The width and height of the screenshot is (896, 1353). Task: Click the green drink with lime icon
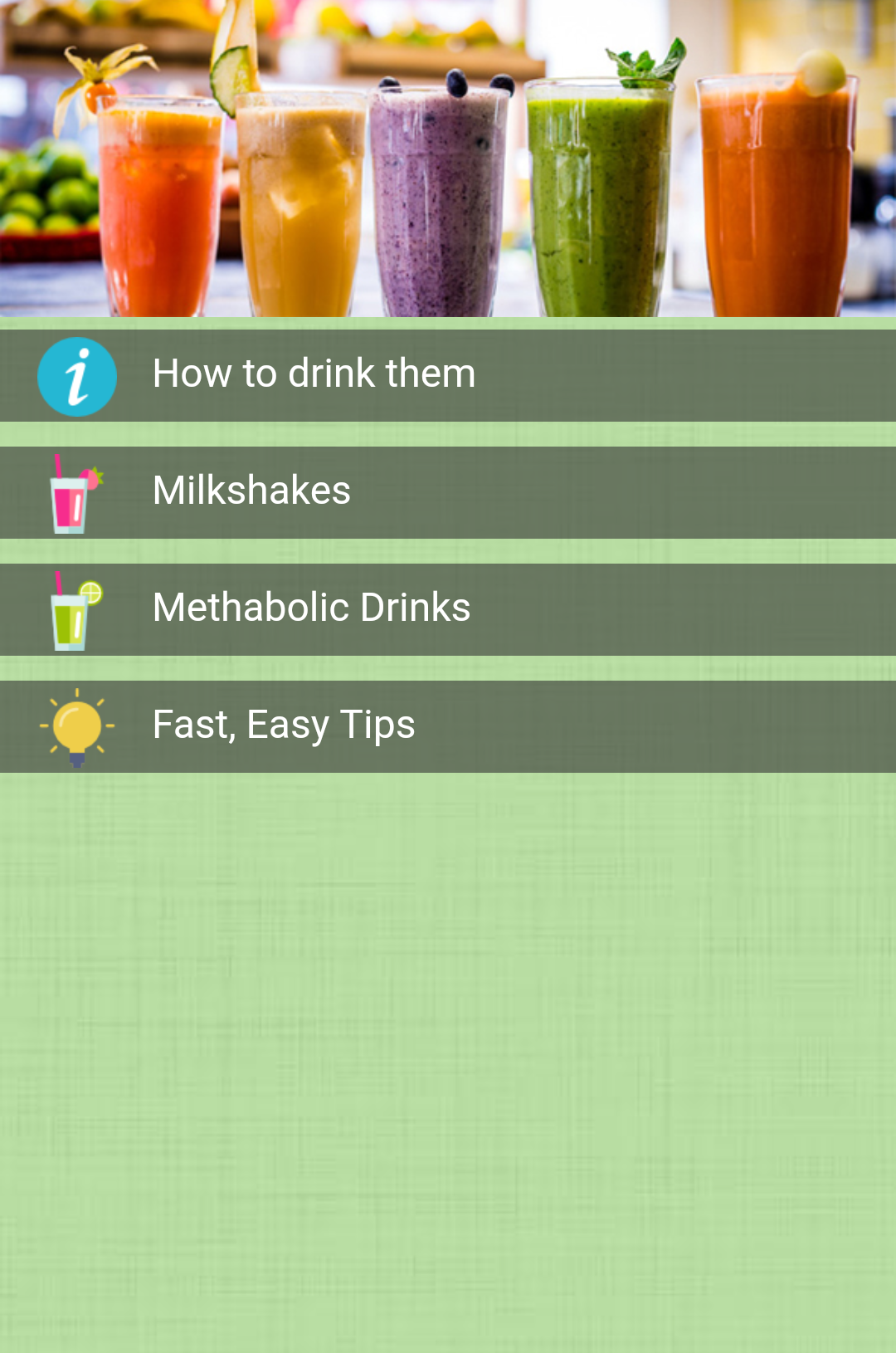tap(71, 616)
